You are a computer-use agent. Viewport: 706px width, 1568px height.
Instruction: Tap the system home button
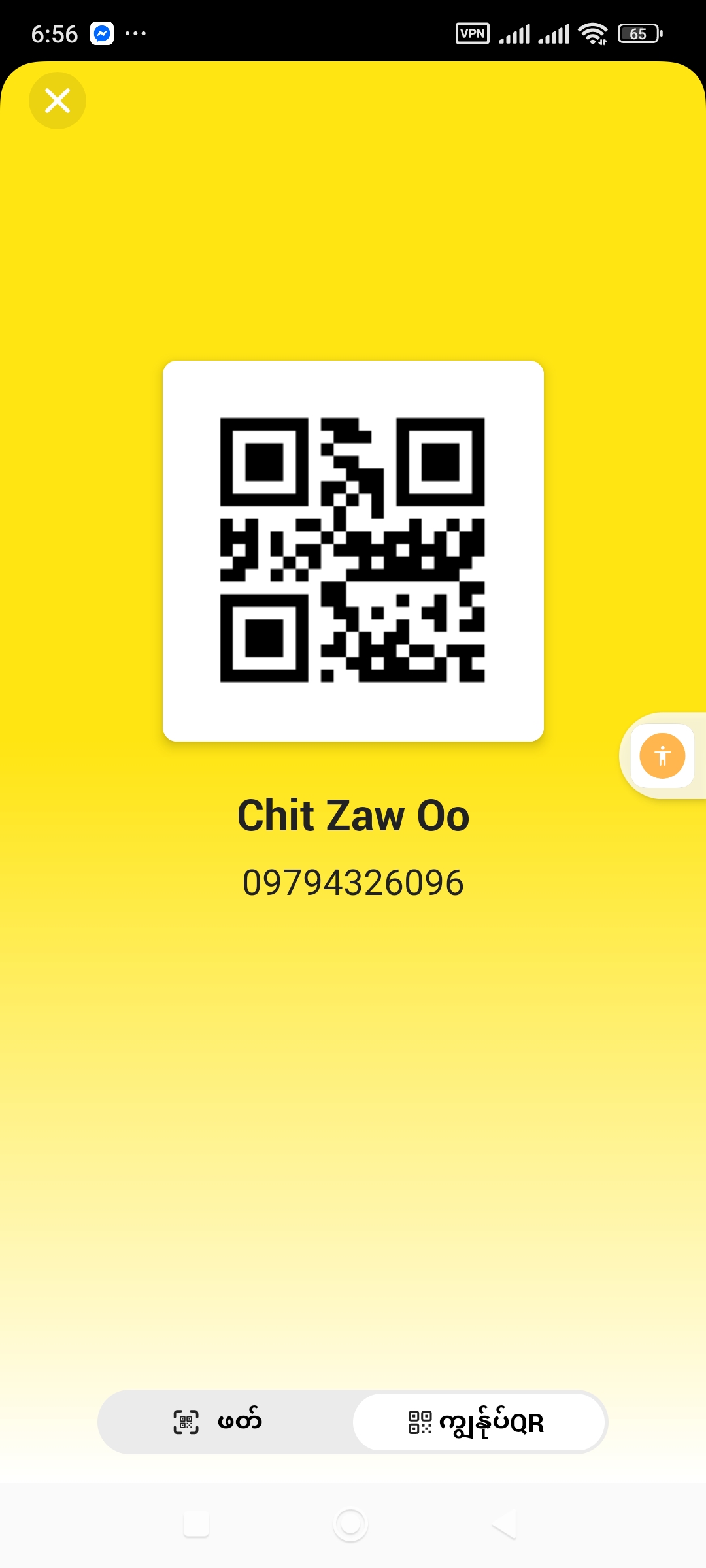pyautogui.click(x=350, y=1524)
